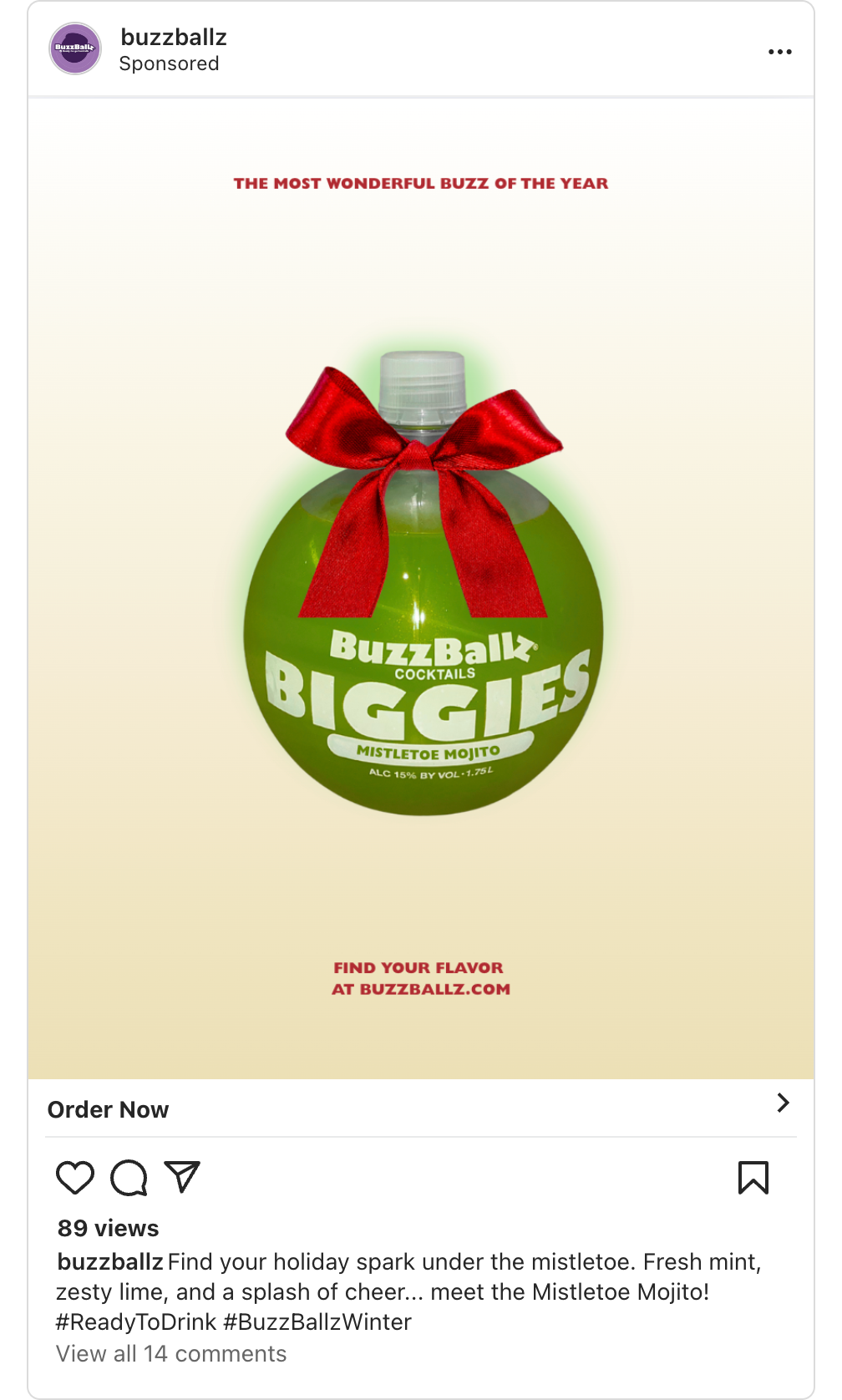Open the #ReadyToDrink hashtag
Image resolution: width=842 pixels, height=1400 pixels.
[136, 1322]
